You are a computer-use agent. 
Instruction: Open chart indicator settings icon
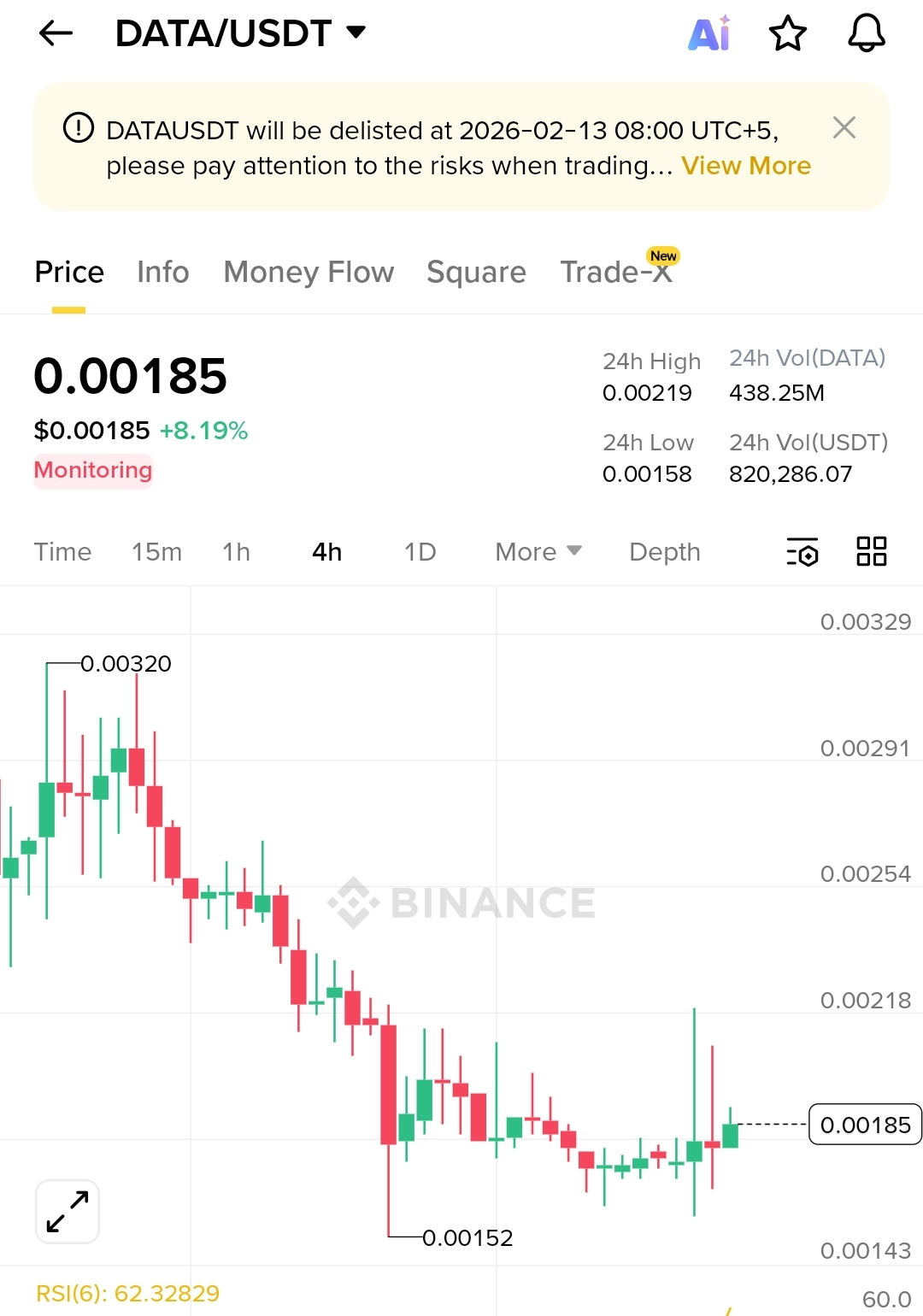[x=802, y=552]
